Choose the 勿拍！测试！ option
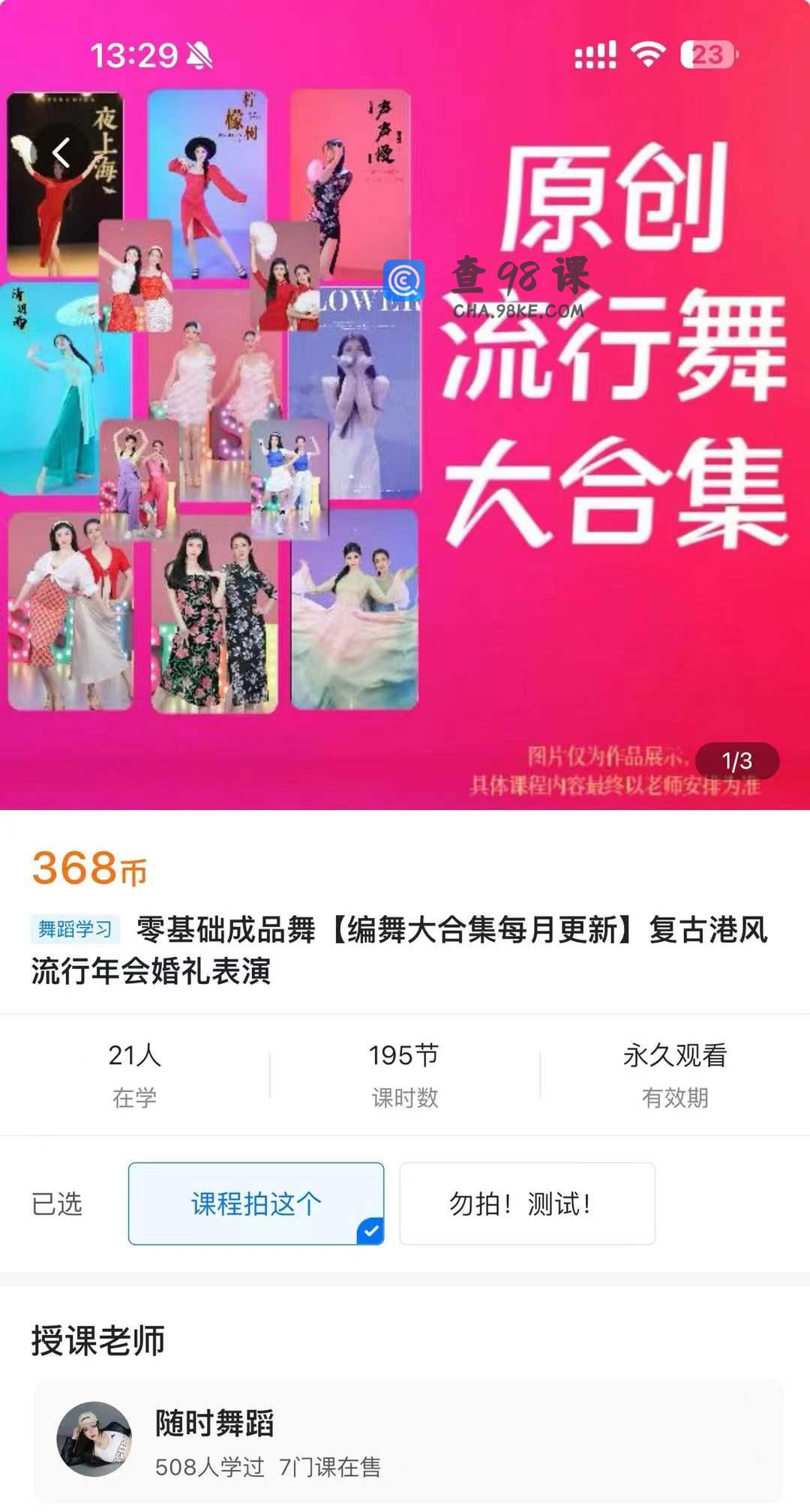Viewport: 810px width, 1512px height. [526, 1204]
